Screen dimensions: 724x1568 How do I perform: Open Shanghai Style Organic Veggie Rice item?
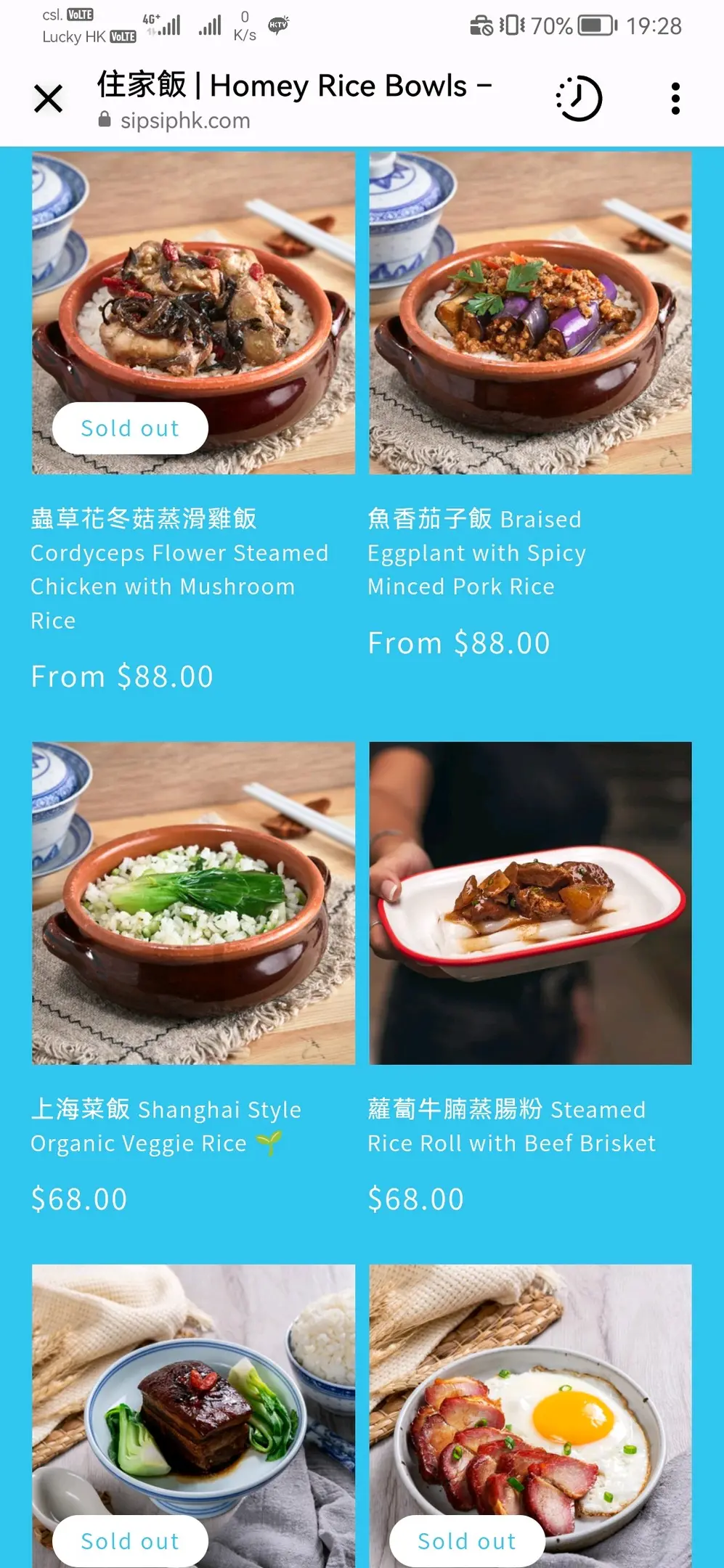pos(193,903)
